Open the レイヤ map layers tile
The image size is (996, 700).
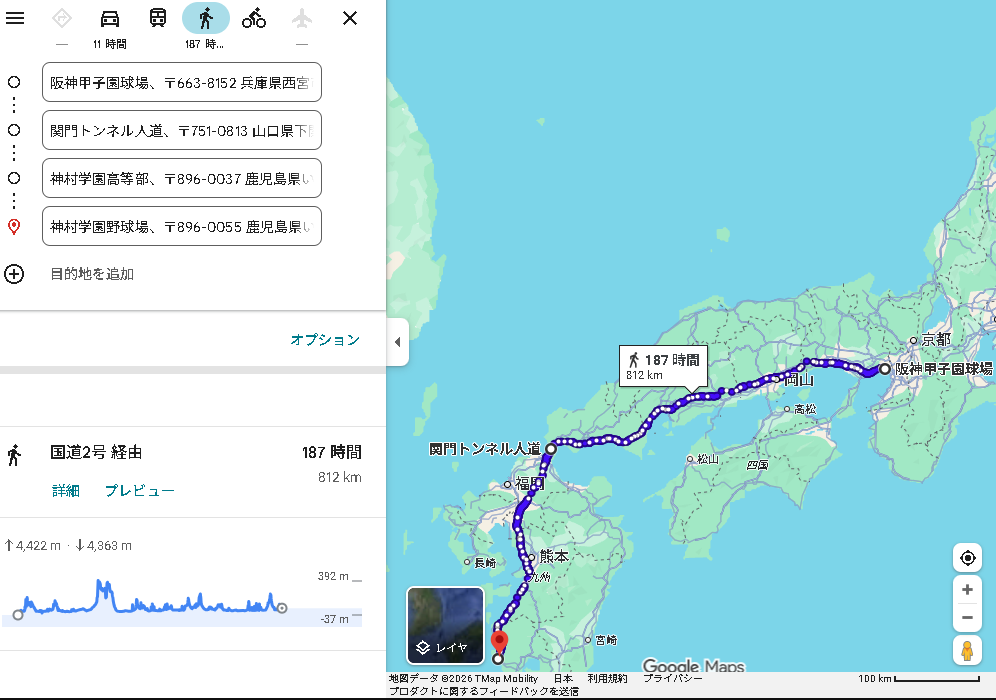[x=445, y=625]
